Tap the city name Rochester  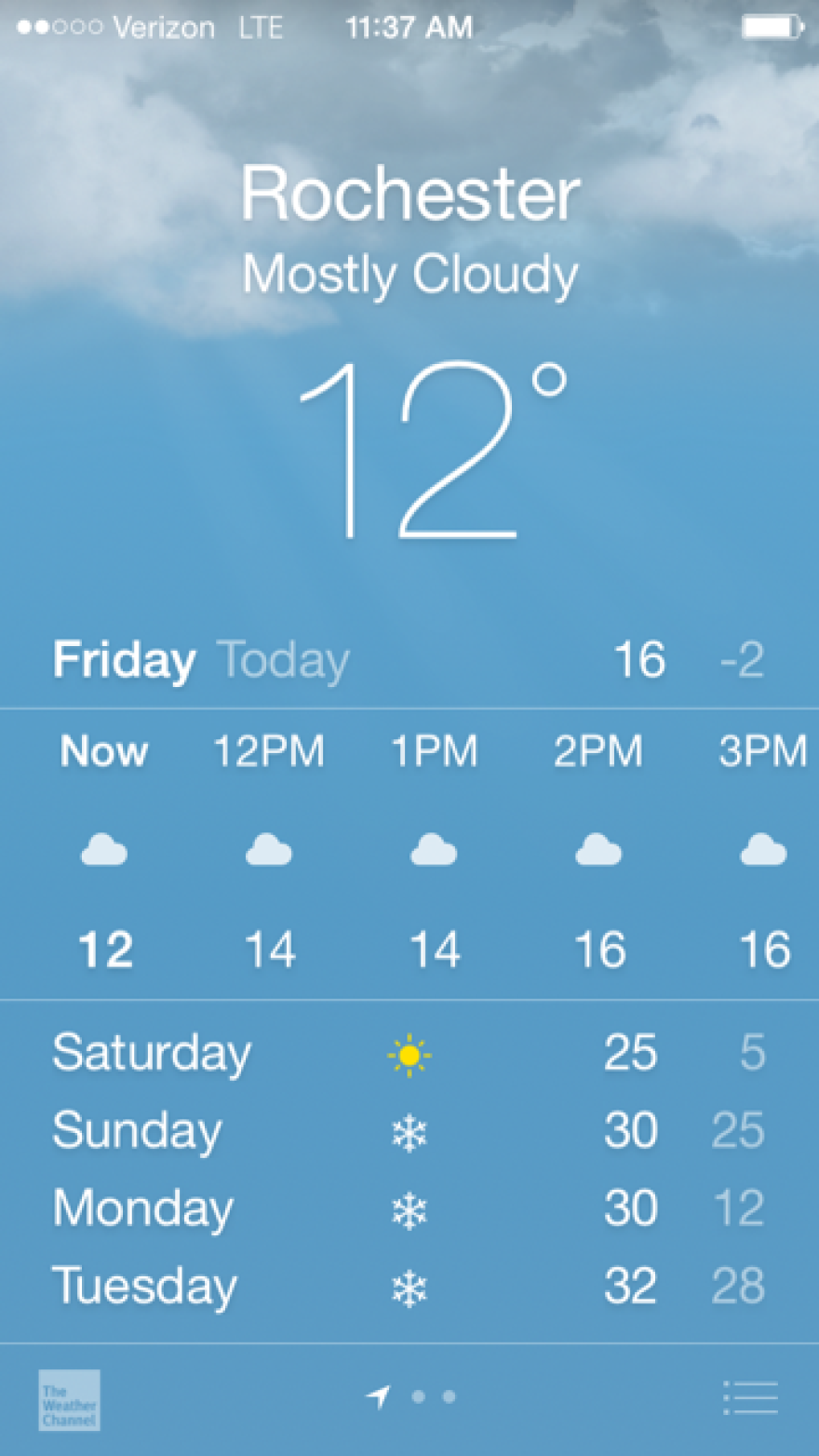click(x=409, y=193)
